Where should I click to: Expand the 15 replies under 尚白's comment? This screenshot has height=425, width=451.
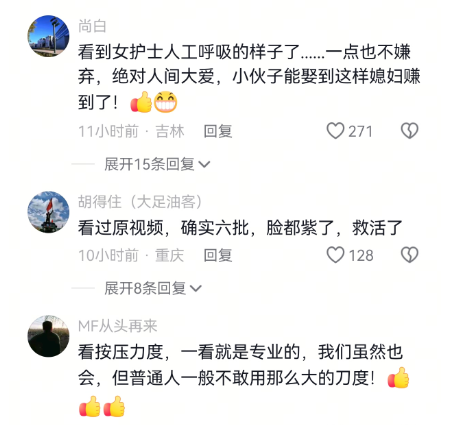[157, 164]
